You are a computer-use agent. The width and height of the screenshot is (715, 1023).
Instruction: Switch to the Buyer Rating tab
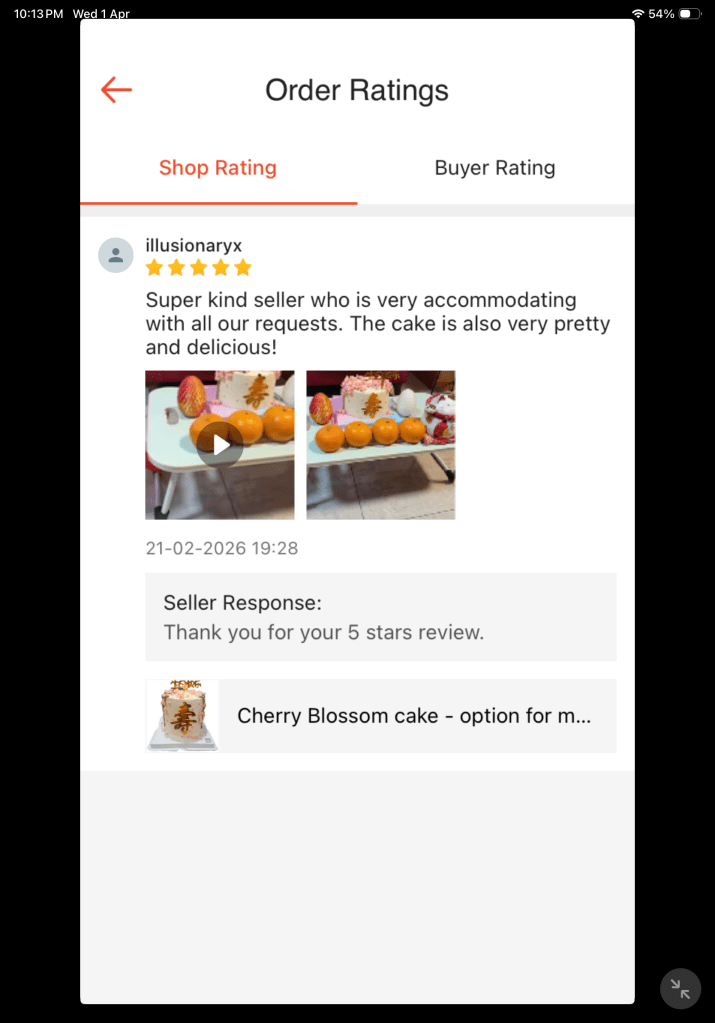point(494,168)
